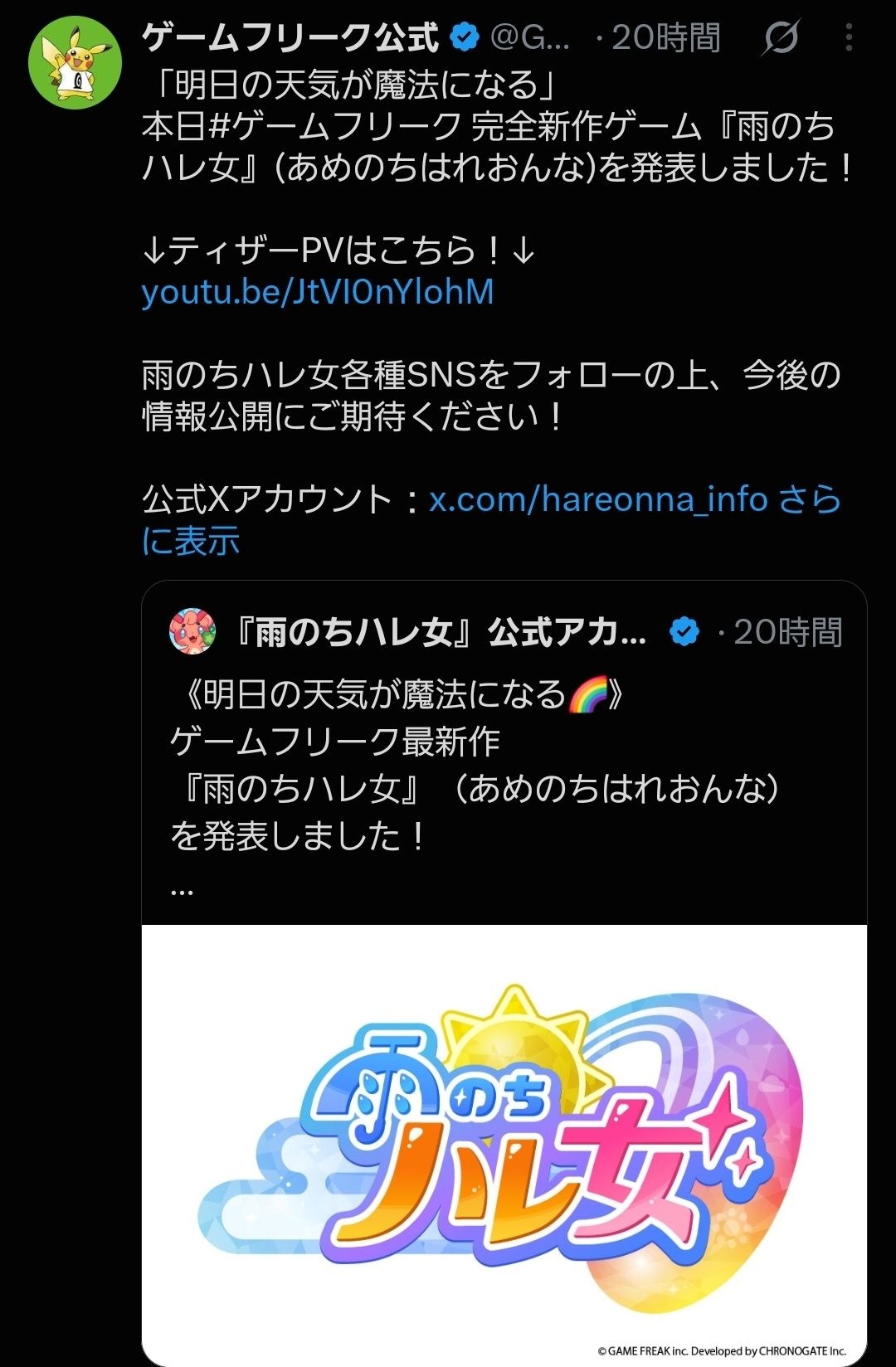Screen dimensions: 896x1367
Task: Open the x.com/hareonna_info link
Action: [598, 499]
